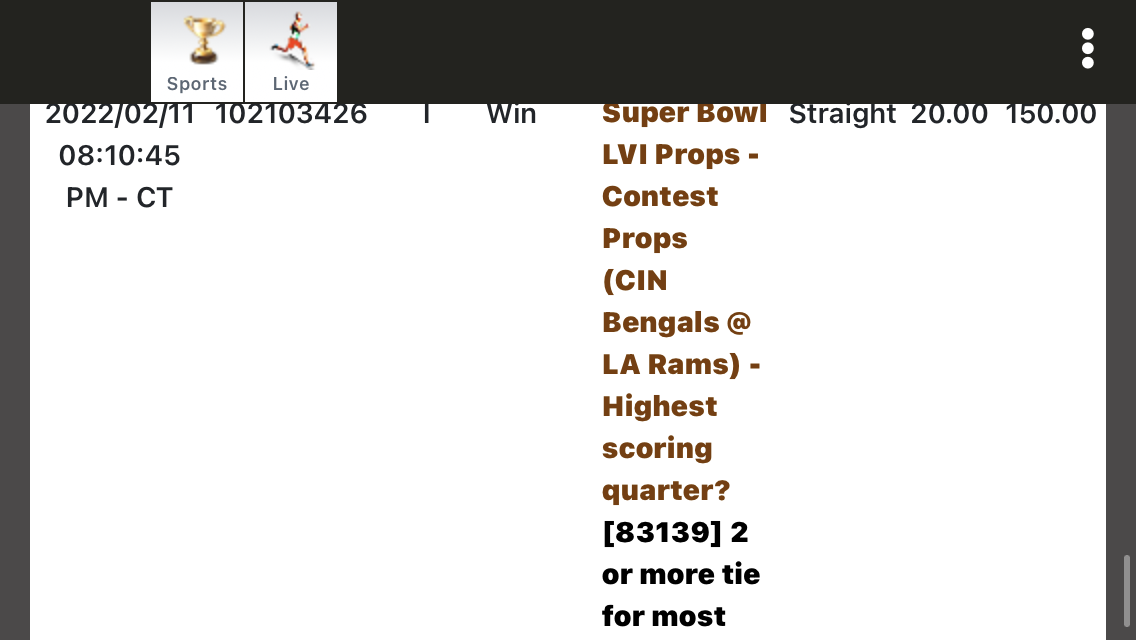Open the three-dot overflow menu
The height and width of the screenshot is (640, 1136).
1087,49
